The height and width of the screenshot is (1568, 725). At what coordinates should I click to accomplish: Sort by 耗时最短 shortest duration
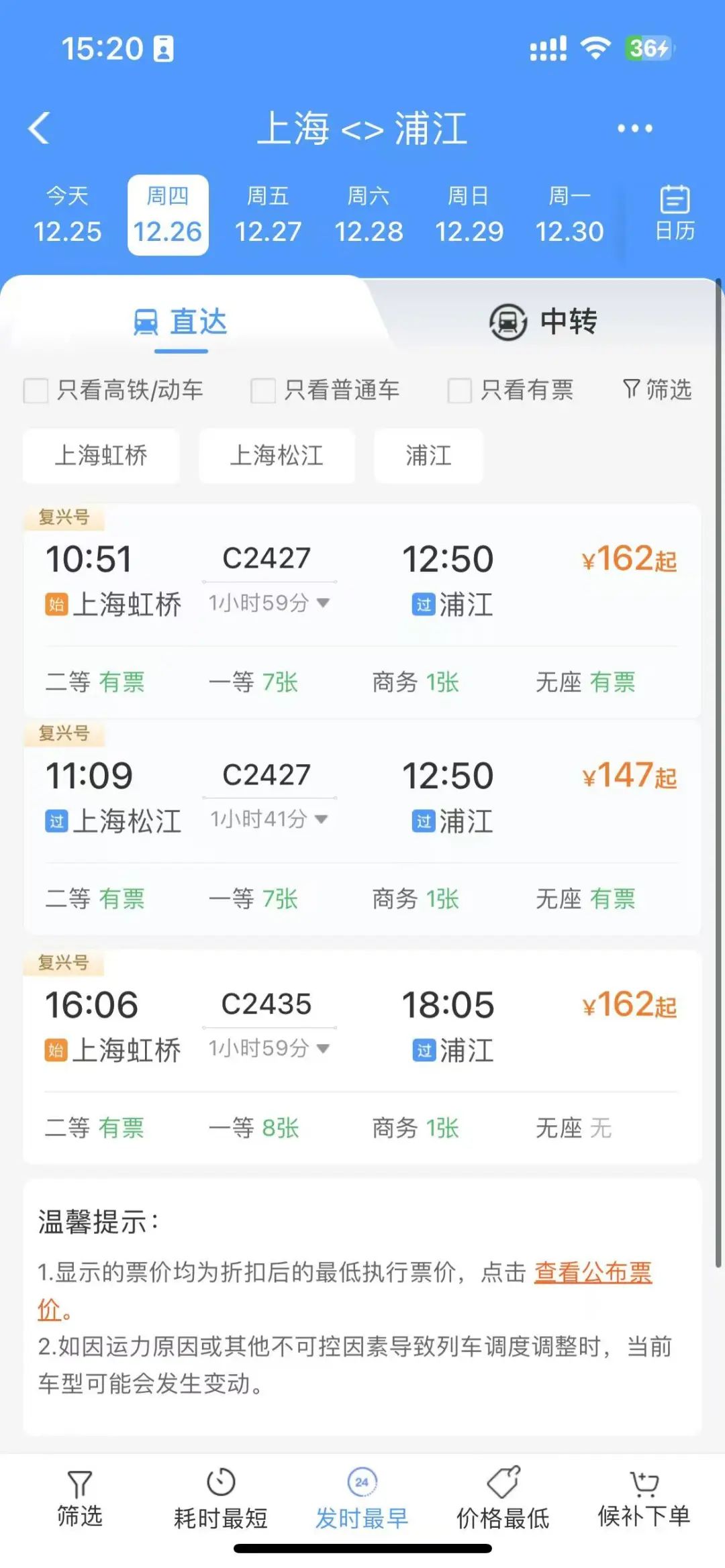220,1500
